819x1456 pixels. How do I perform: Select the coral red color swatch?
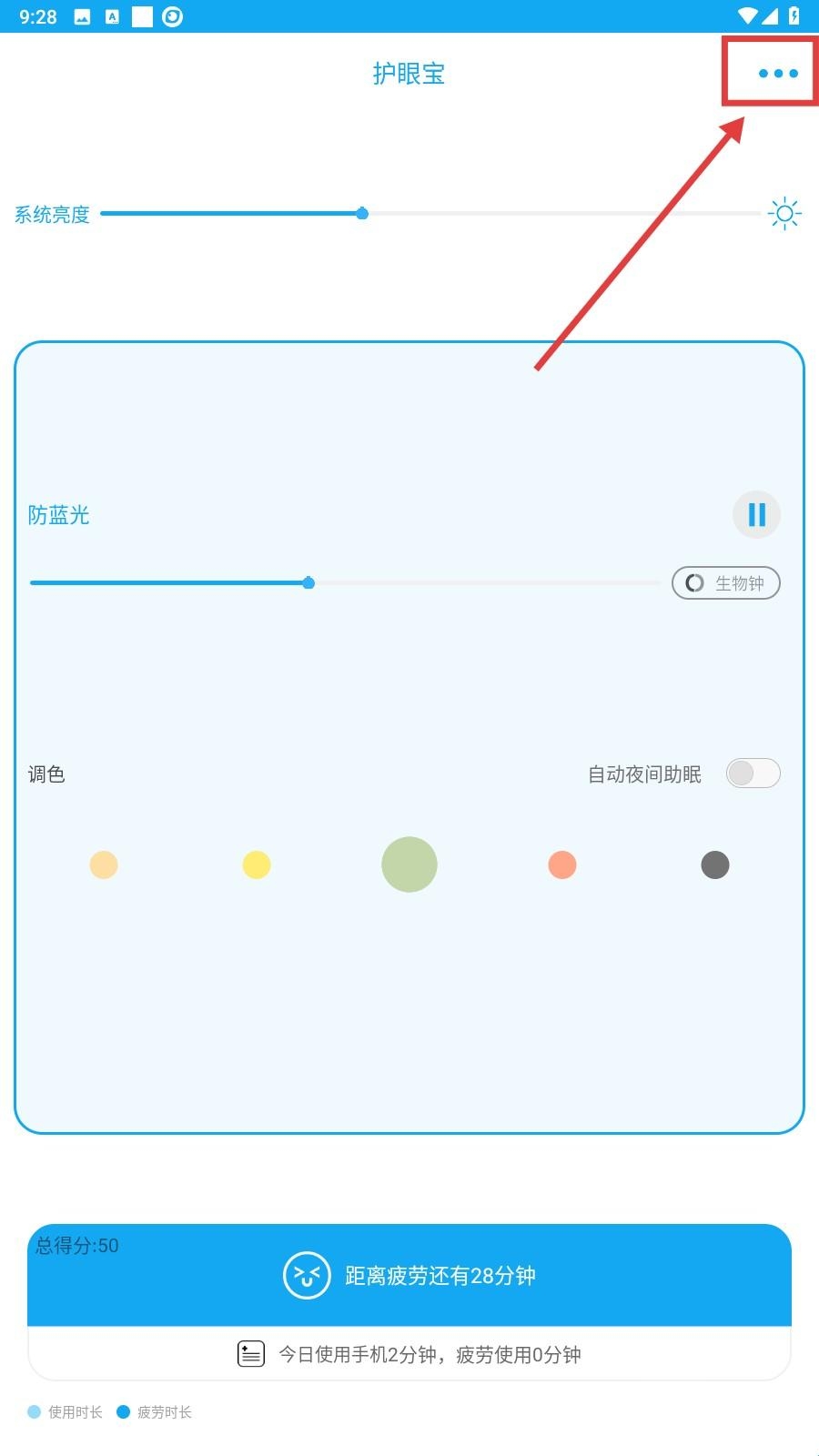[562, 864]
